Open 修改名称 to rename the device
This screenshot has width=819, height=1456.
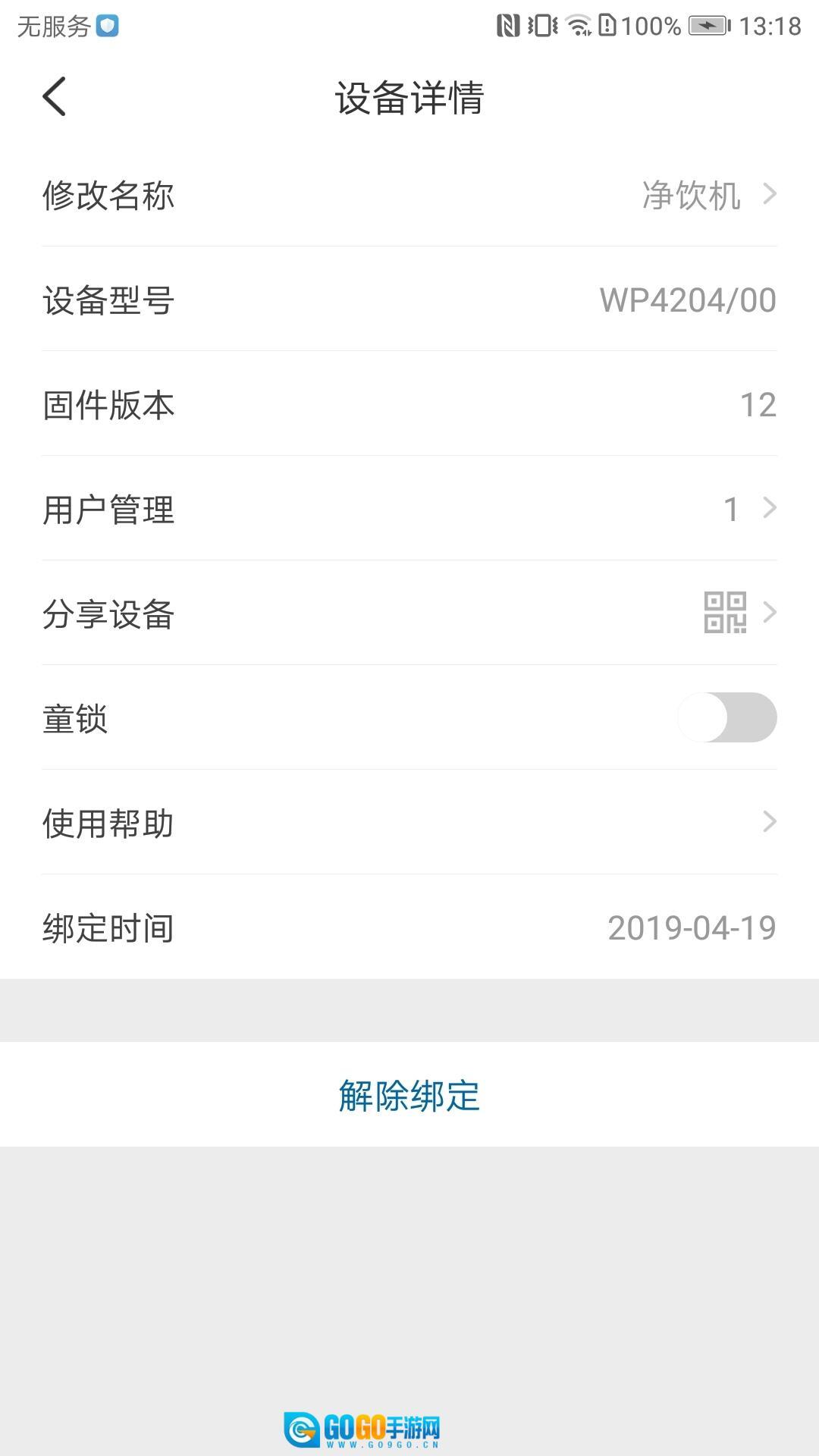409,195
